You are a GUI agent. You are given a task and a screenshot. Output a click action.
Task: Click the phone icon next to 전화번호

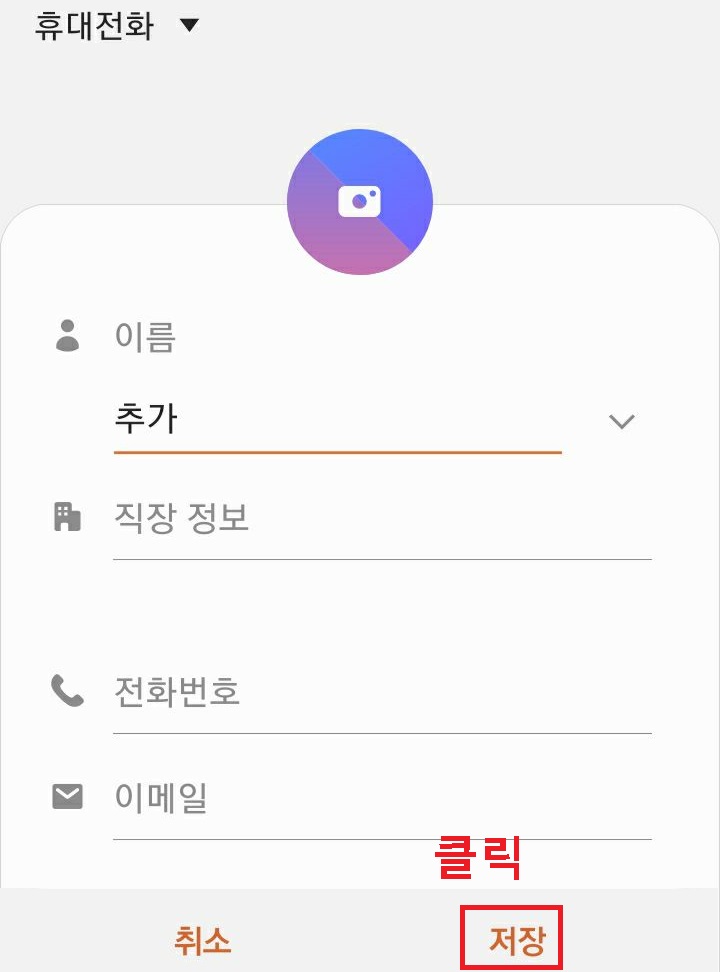[x=66, y=692]
